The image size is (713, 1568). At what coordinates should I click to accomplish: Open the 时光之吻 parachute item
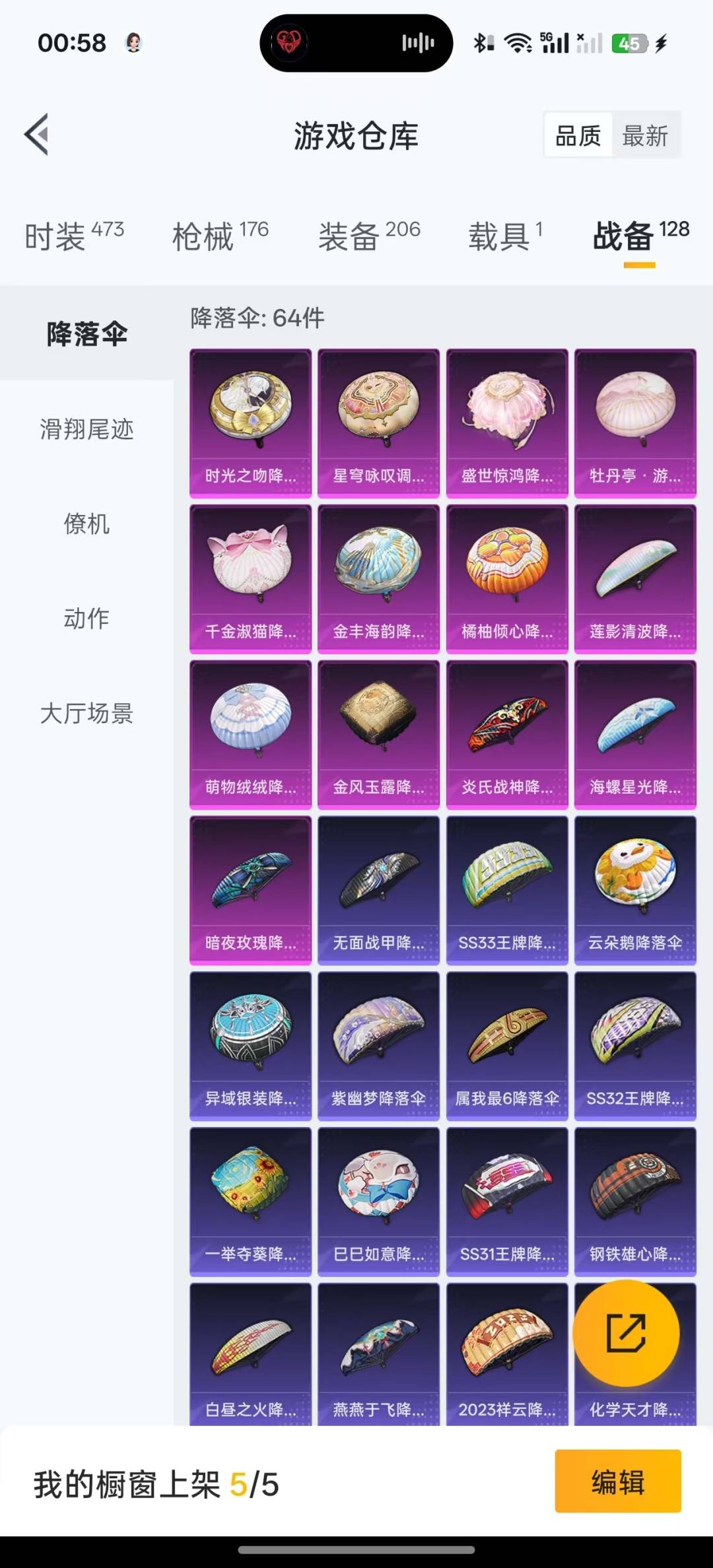[250, 423]
